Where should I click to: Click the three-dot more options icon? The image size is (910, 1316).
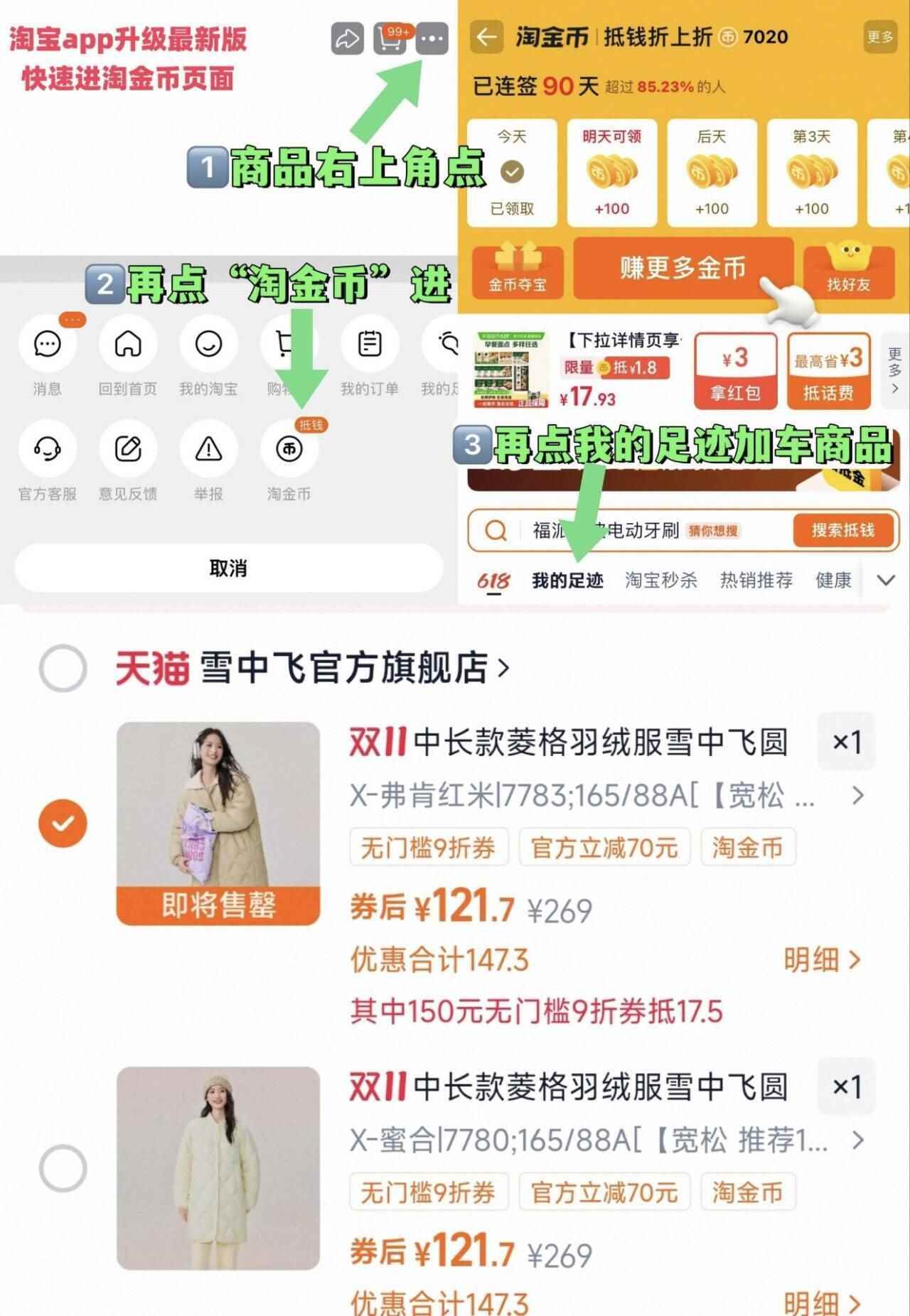(x=431, y=39)
